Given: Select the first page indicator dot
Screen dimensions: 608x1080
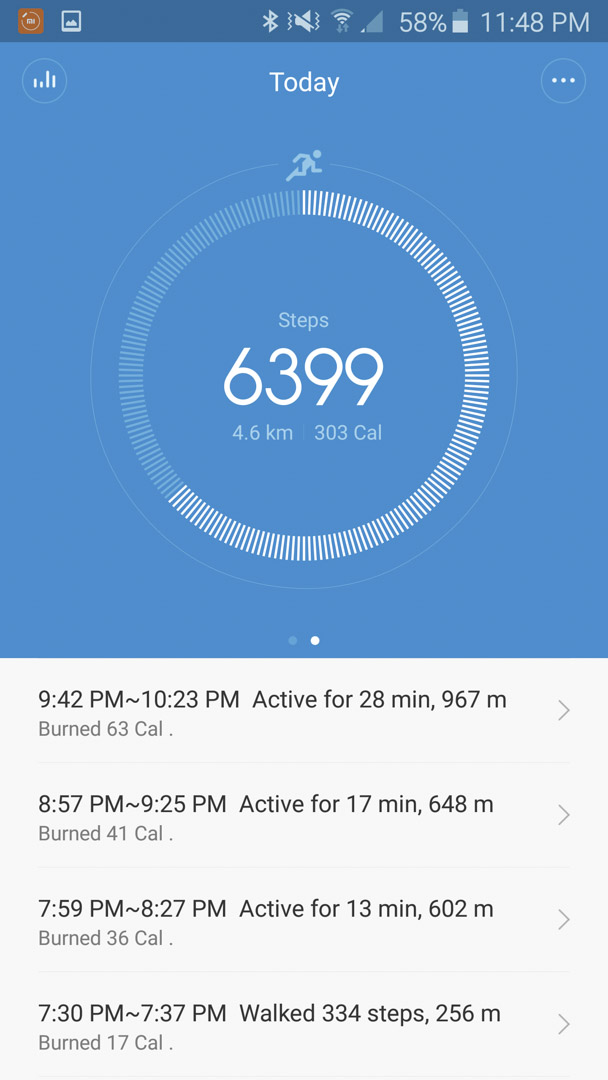Looking at the screenshot, I should pos(293,641).
